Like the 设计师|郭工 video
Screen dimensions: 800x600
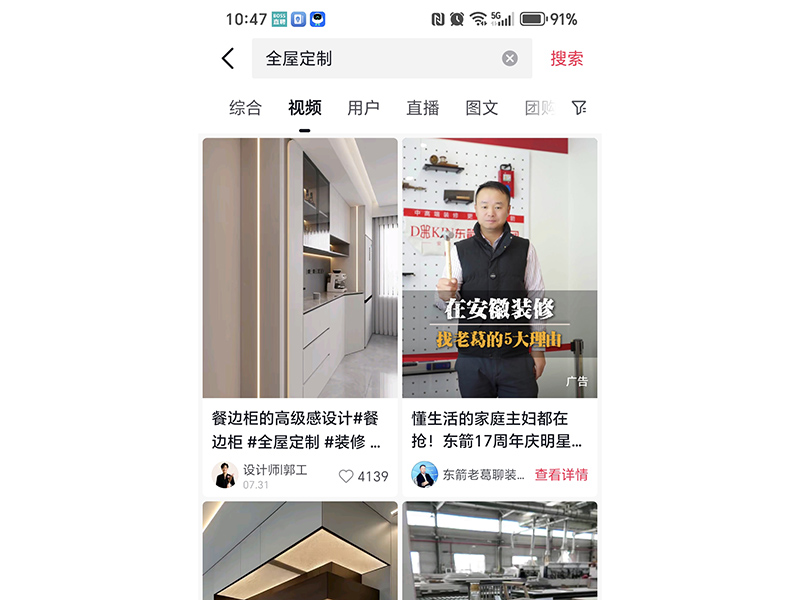[x=347, y=476]
